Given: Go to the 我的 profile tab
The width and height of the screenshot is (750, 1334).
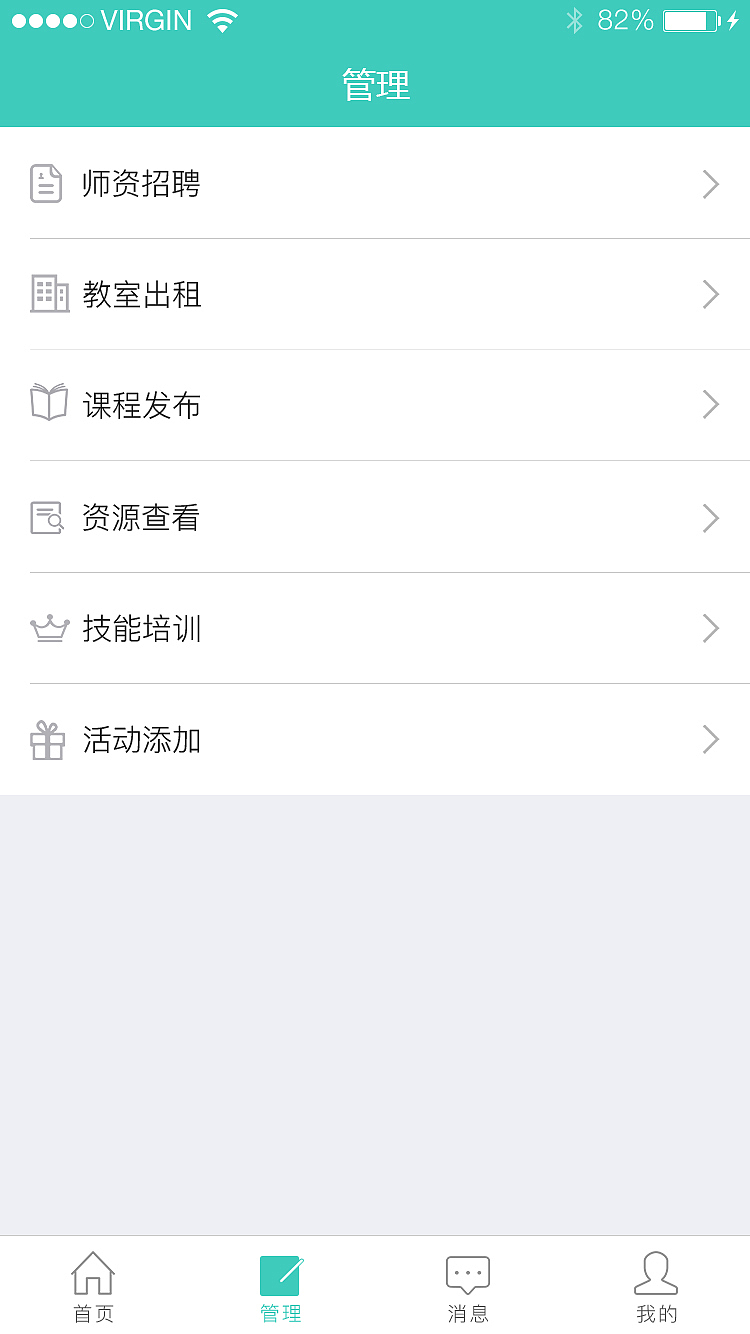Looking at the screenshot, I should point(656,1287).
